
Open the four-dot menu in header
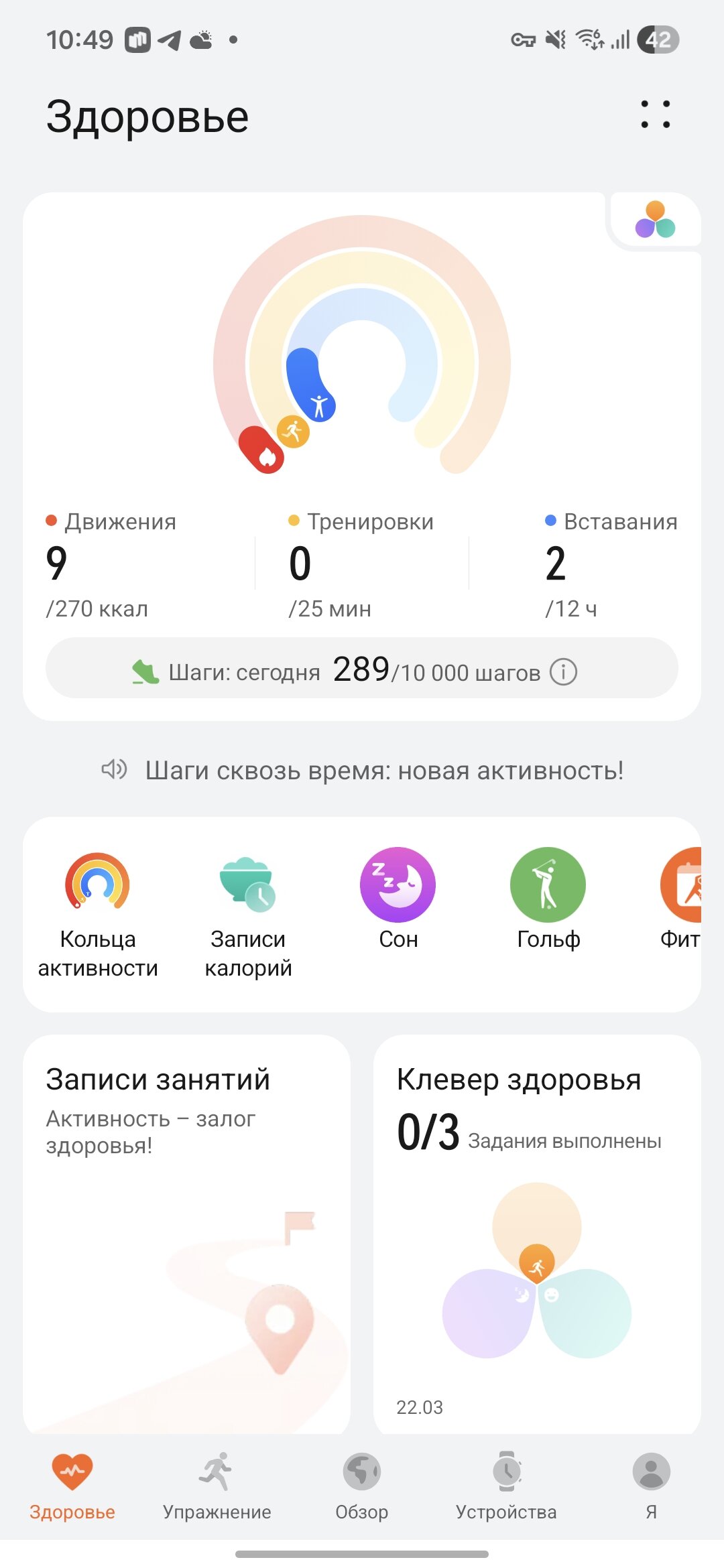pyautogui.click(x=655, y=115)
